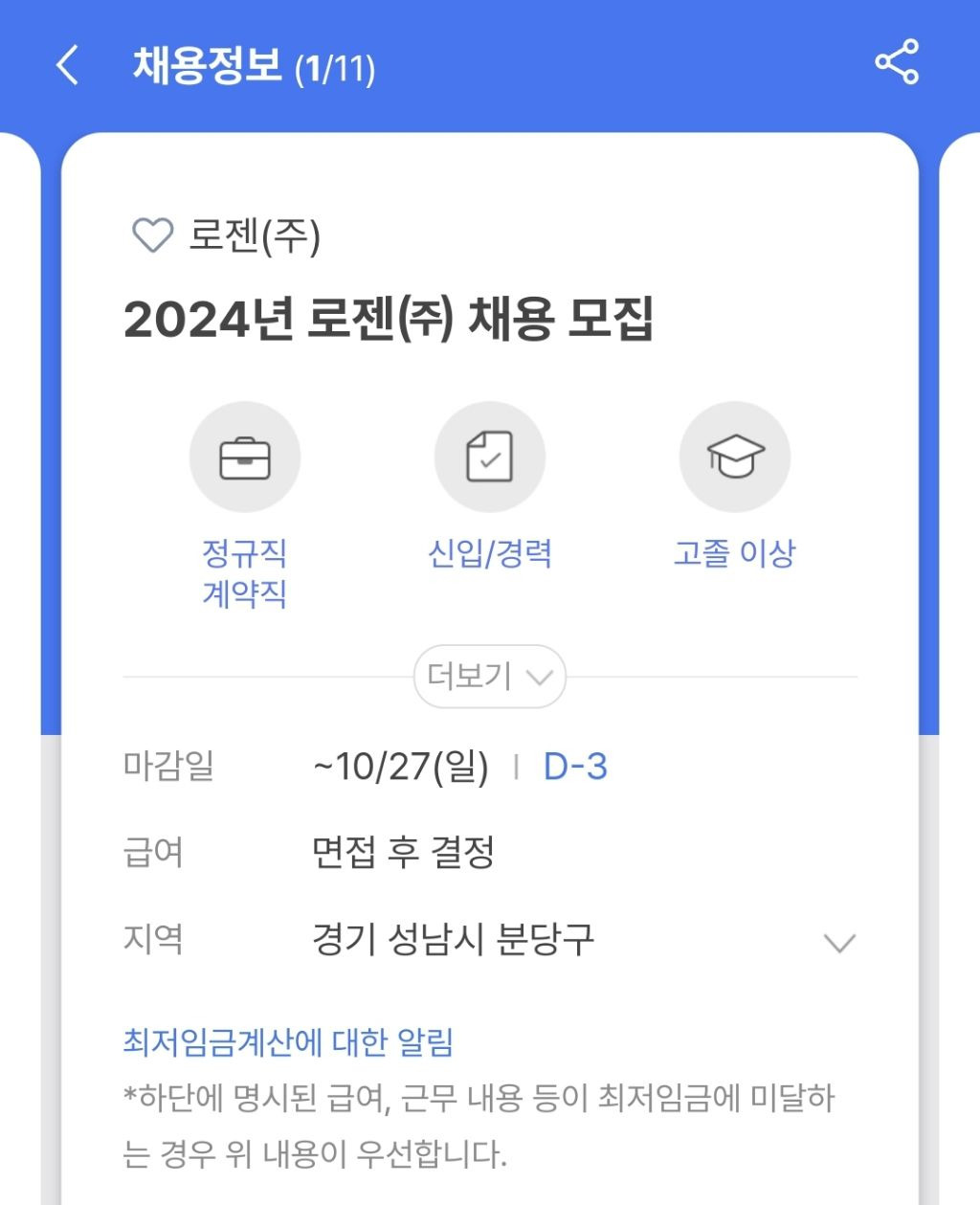Open the share options icon
Image resolution: width=980 pixels, height=1205 pixels.
click(897, 65)
